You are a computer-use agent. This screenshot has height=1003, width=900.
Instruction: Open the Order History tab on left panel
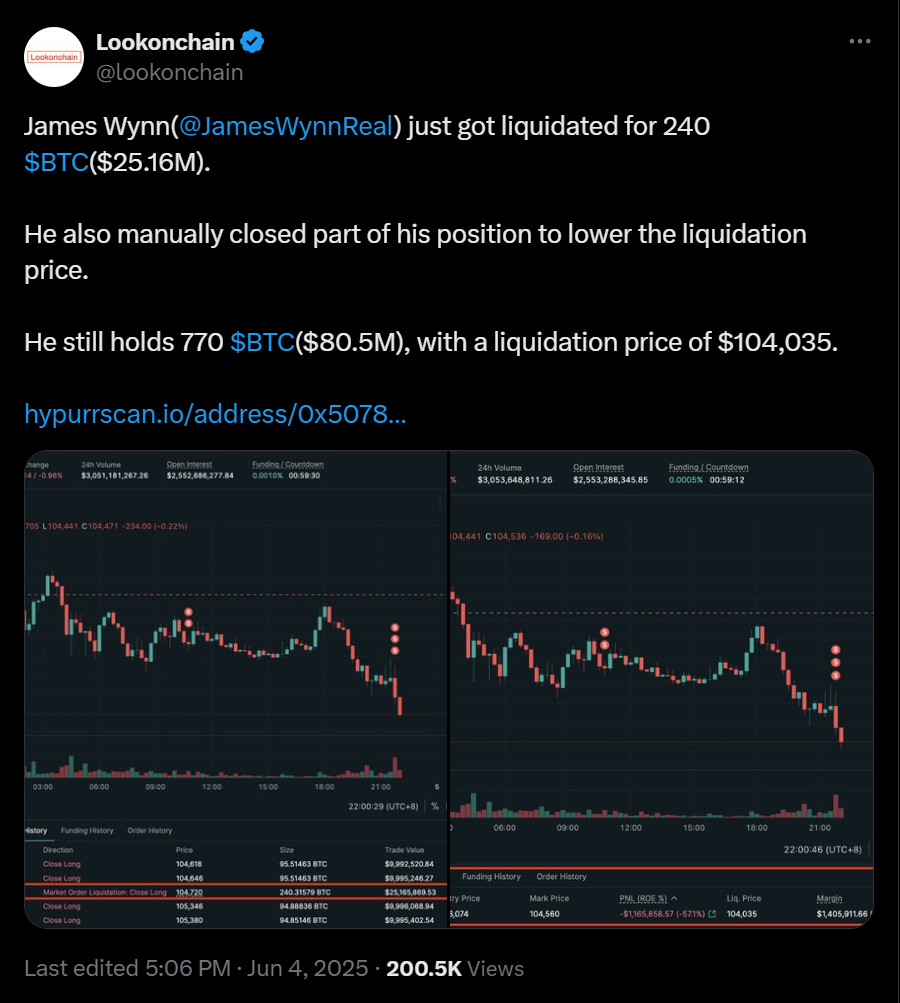pyautogui.click(x=150, y=830)
